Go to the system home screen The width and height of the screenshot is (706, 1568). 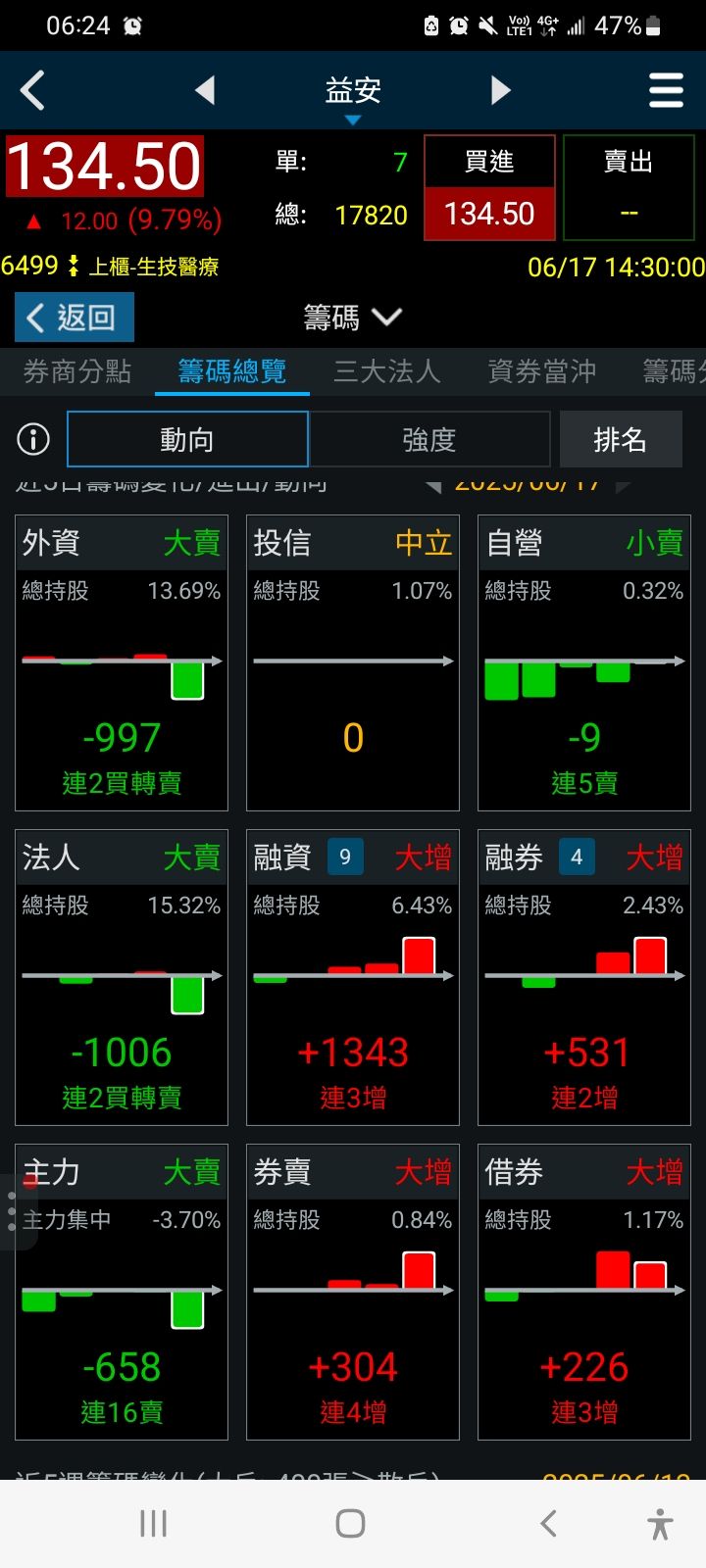[x=351, y=1523]
